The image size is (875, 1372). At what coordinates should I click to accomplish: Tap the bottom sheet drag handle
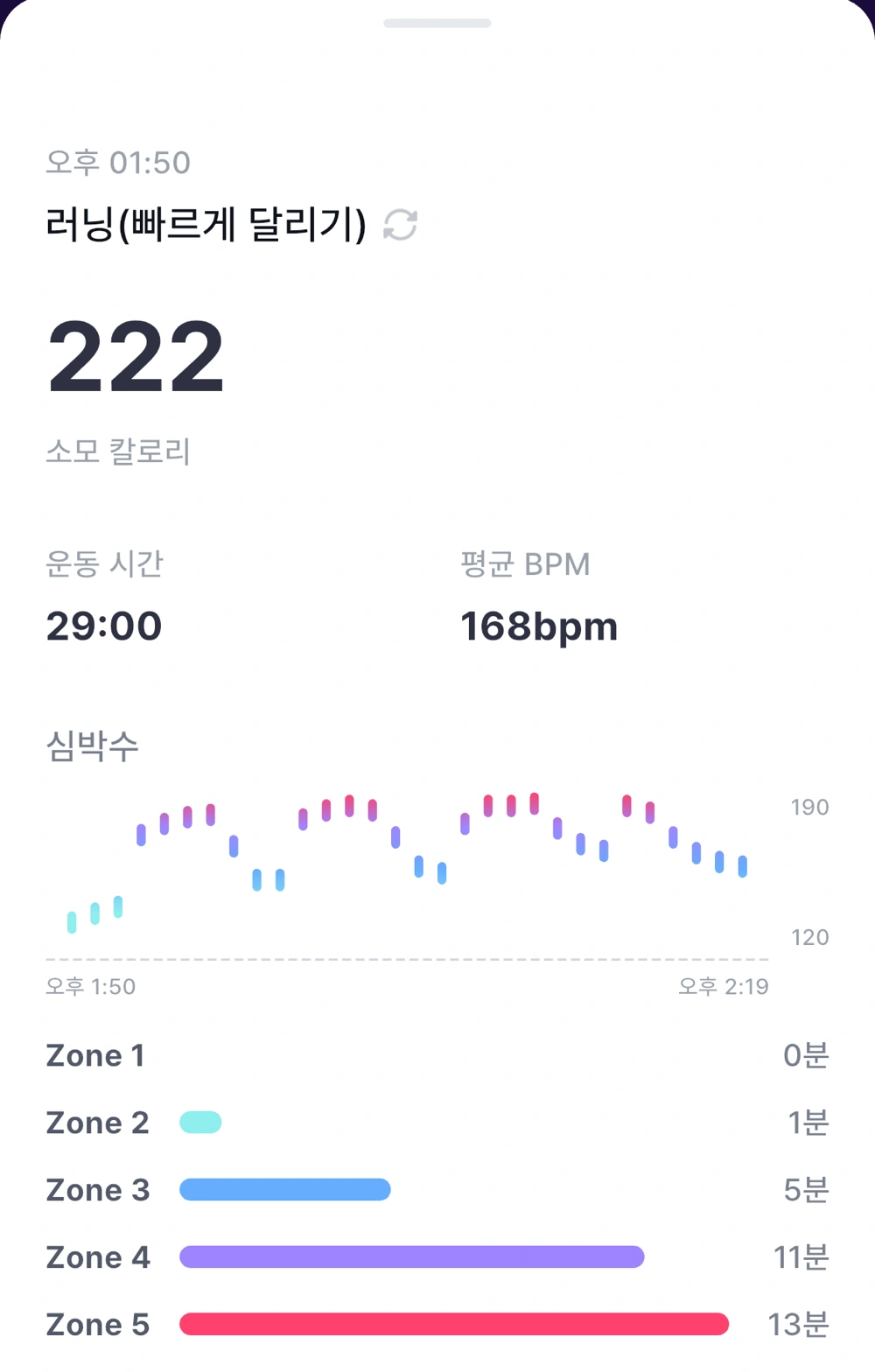[437, 24]
